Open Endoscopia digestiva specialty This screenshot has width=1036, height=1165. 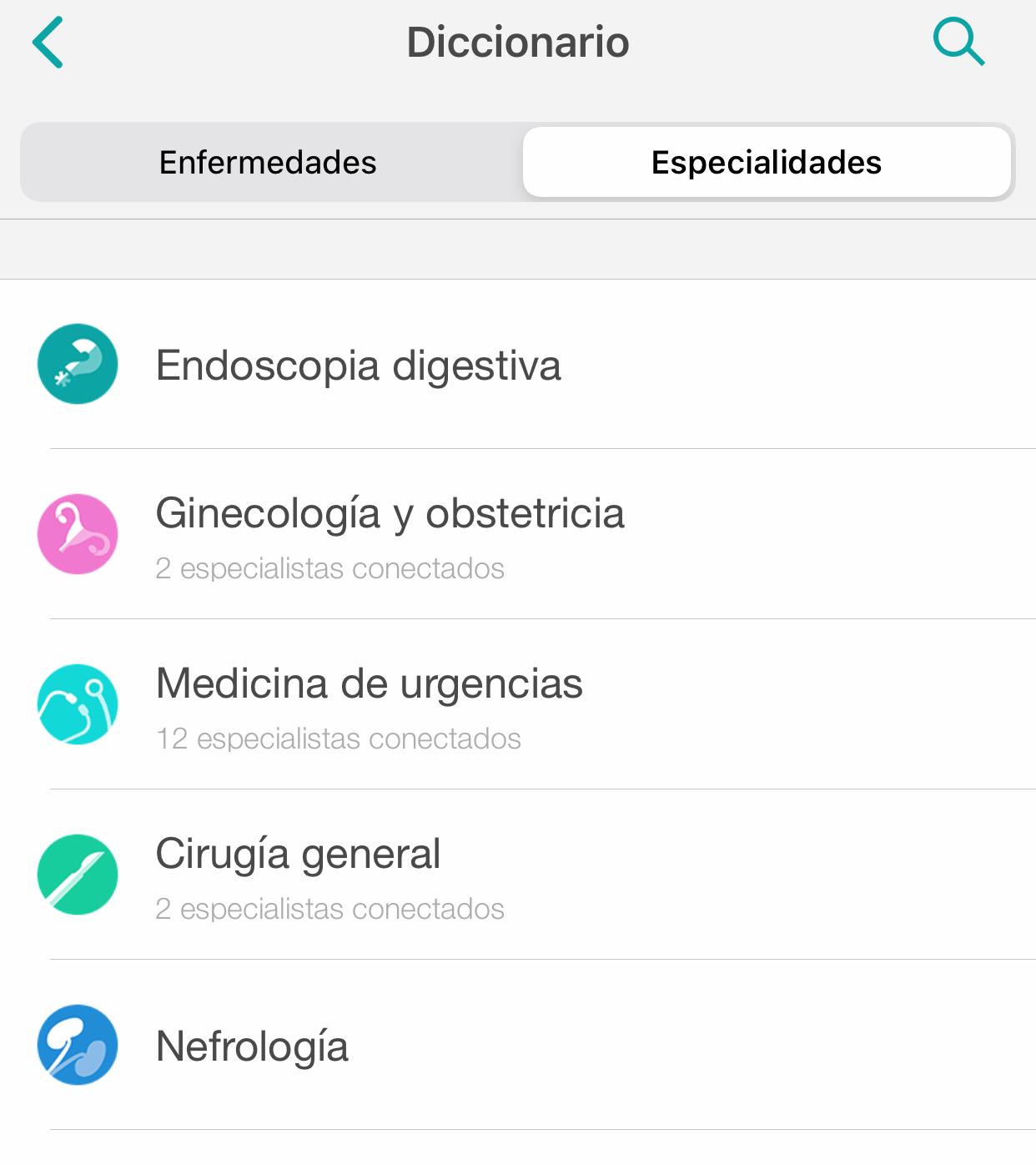pos(518,365)
